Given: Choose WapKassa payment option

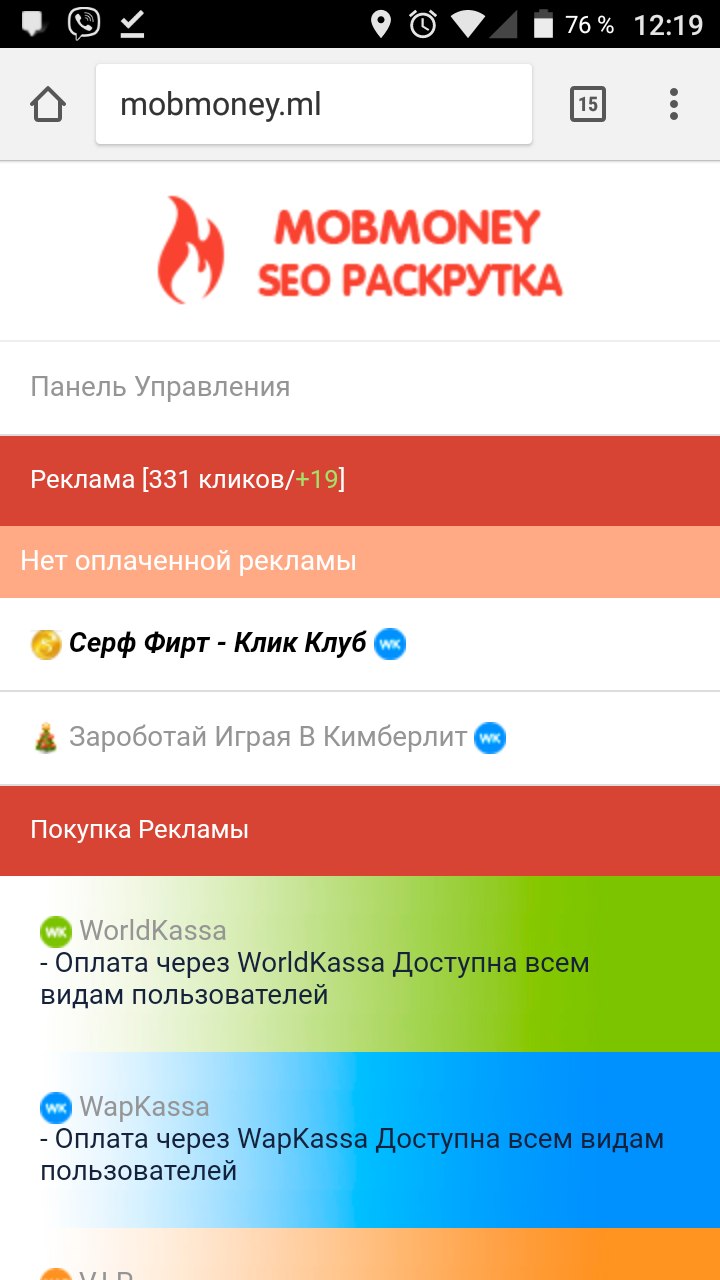Looking at the screenshot, I should 145,1107.
